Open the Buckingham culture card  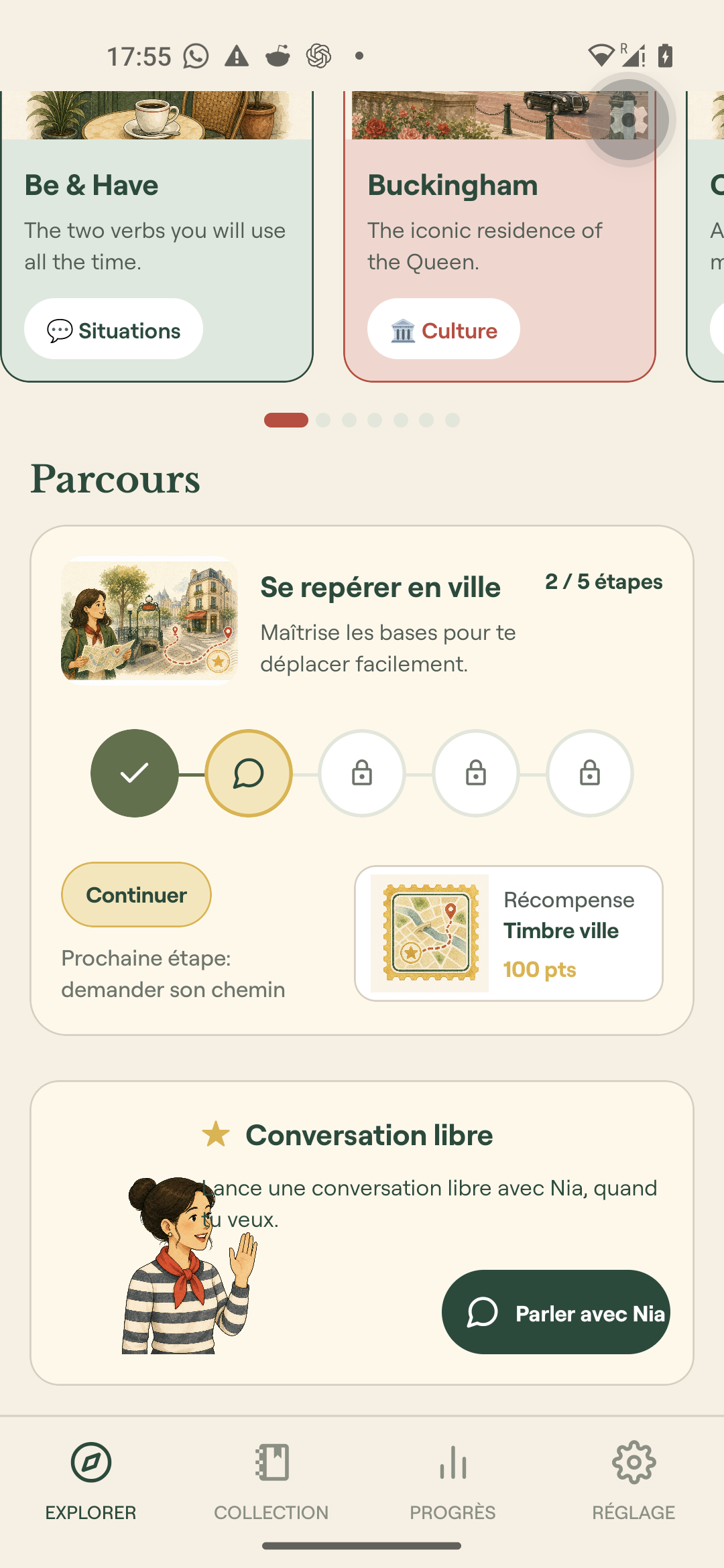[499, 236]
